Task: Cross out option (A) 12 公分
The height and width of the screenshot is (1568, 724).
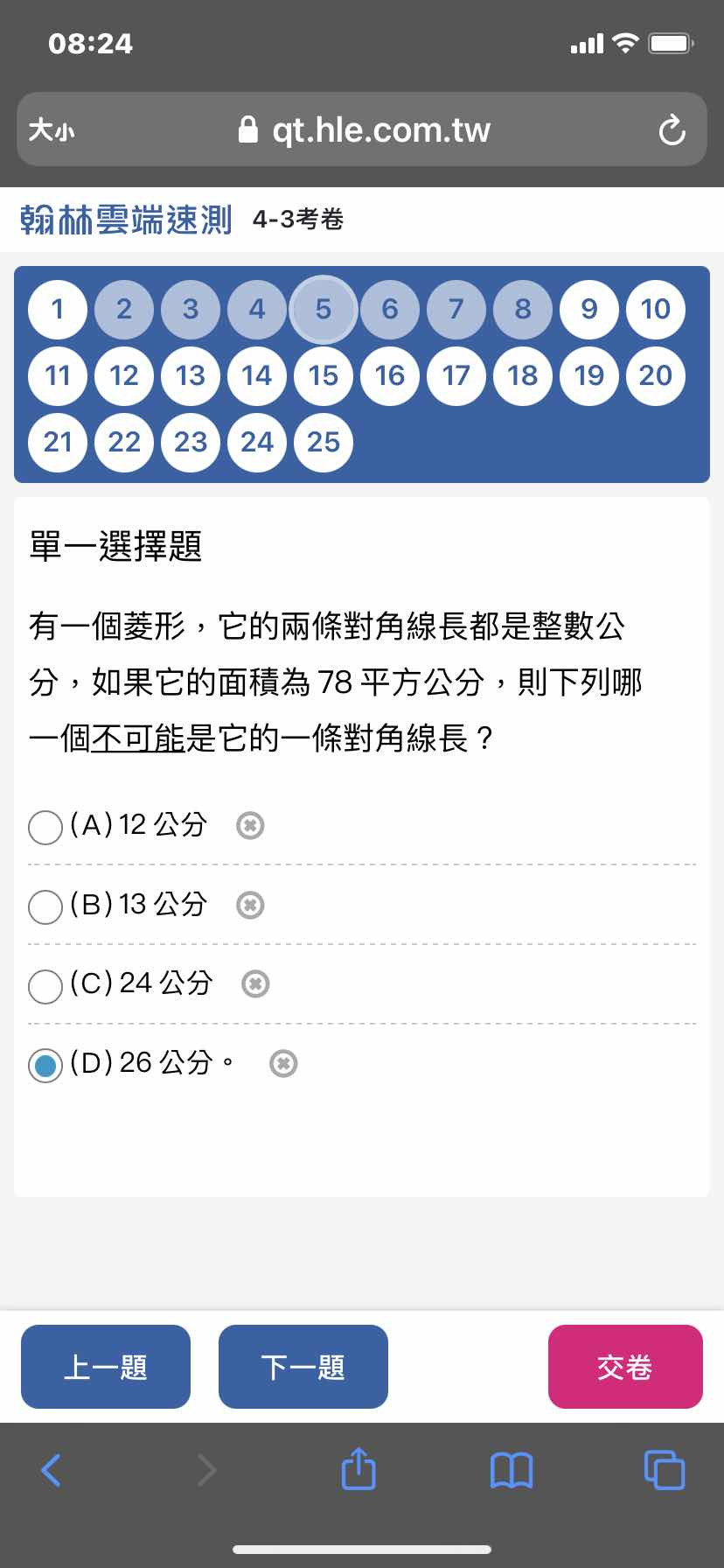Action: click(250, 825)
